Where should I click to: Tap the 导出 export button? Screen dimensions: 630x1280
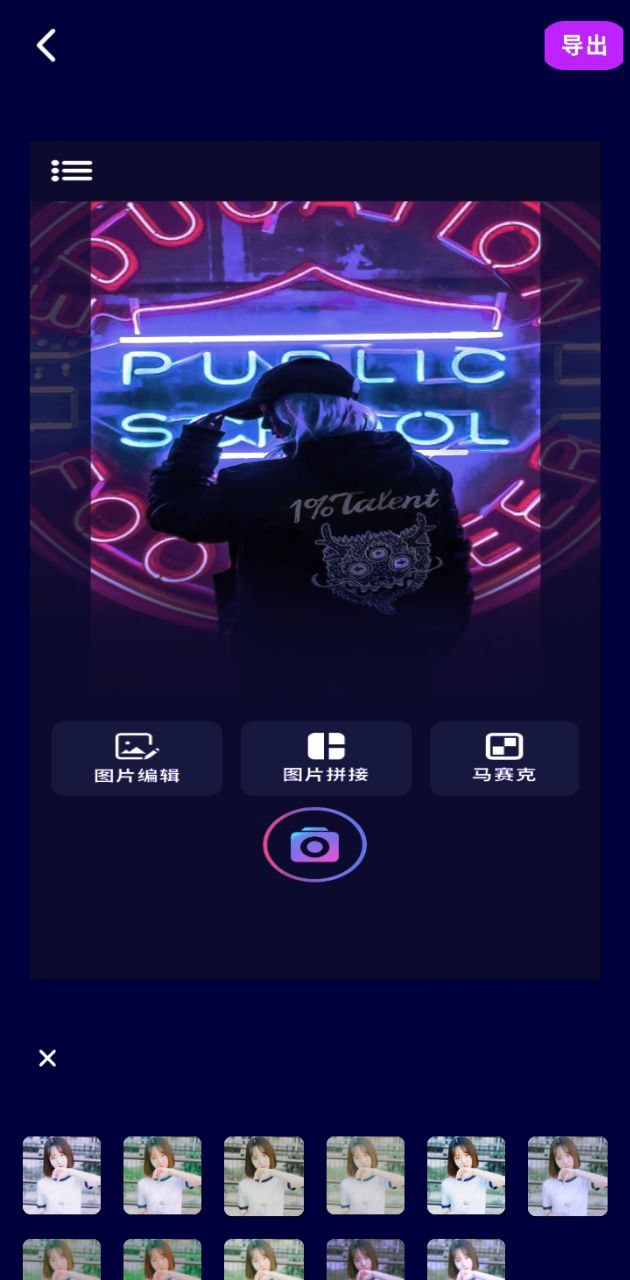tap(584, 46)
